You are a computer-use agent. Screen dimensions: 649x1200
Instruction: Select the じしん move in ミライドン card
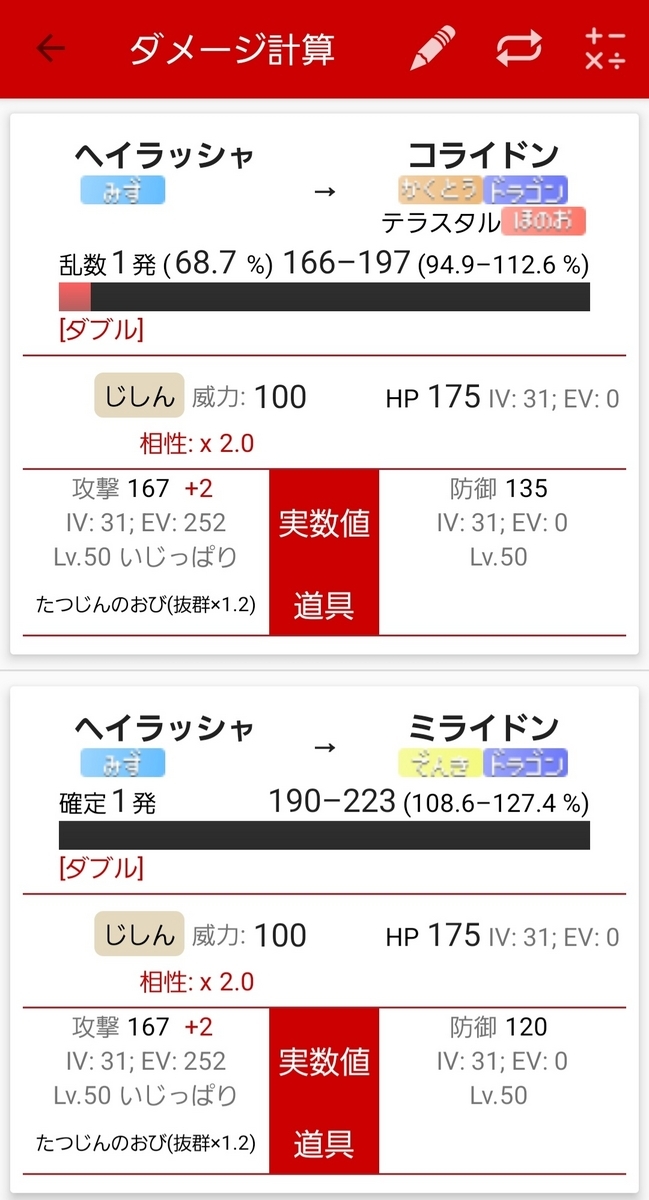[140, 934]
